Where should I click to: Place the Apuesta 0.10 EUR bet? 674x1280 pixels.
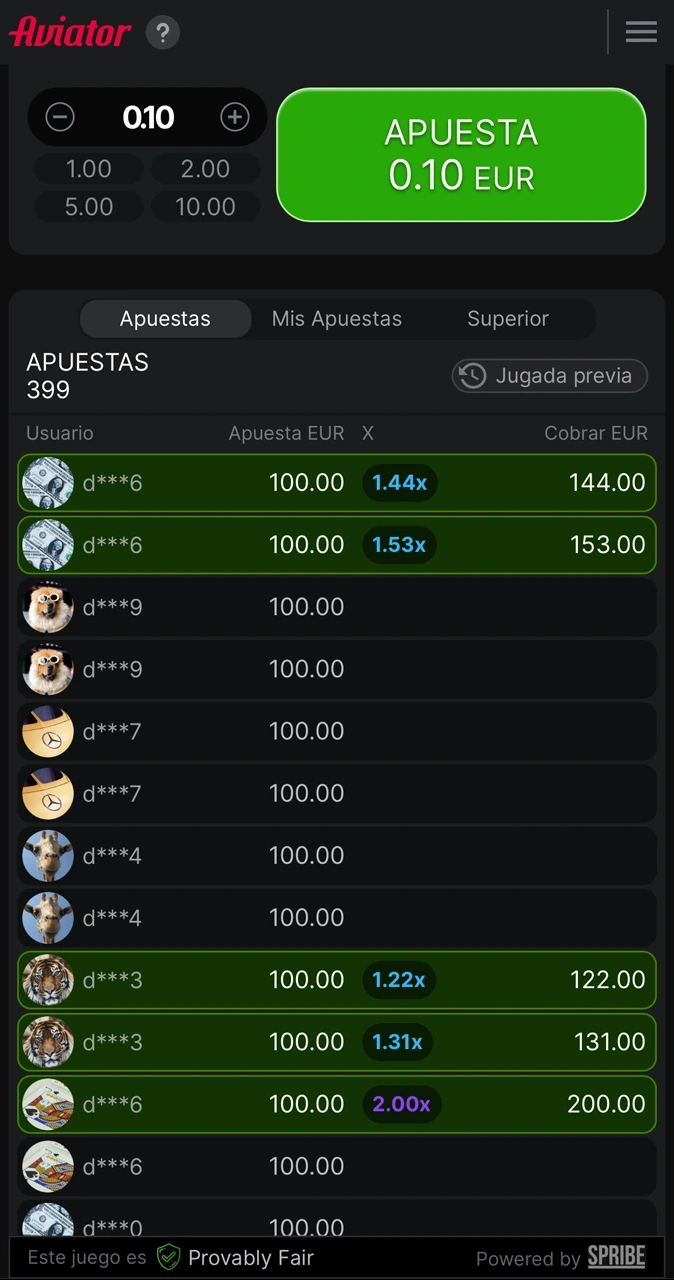click(461, 155)
